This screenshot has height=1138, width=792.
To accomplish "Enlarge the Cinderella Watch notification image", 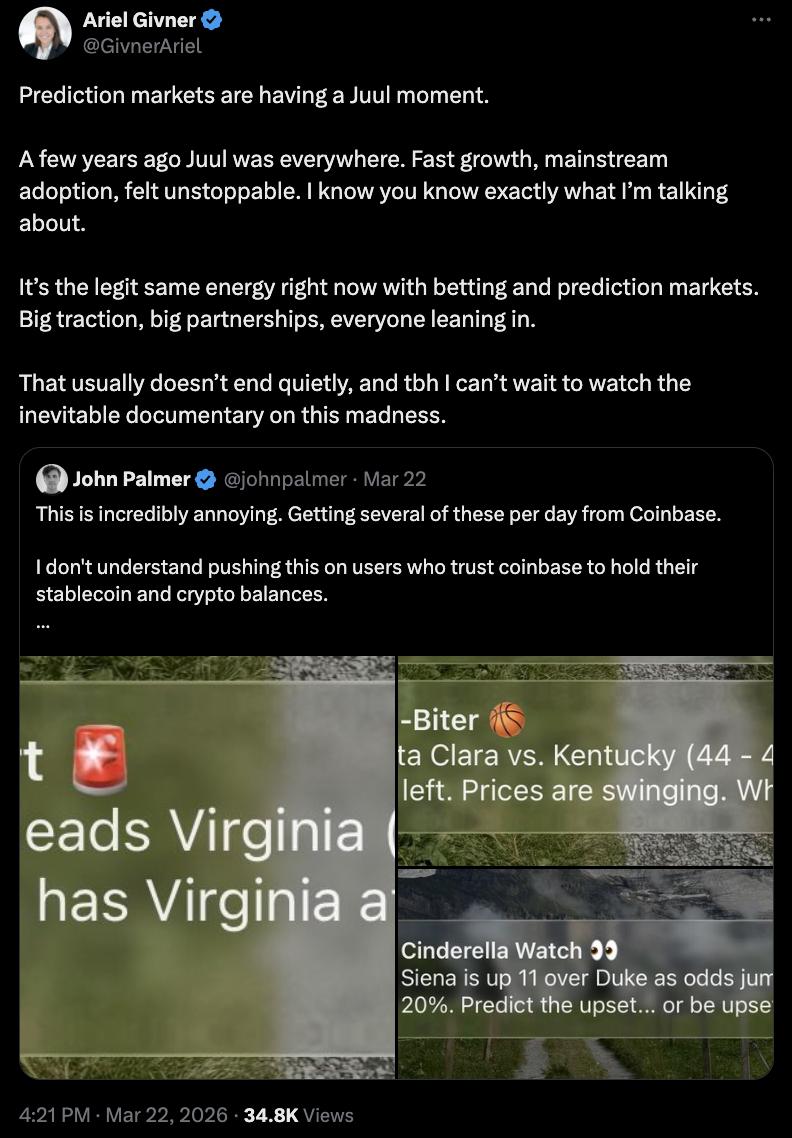I will [586, 974].
